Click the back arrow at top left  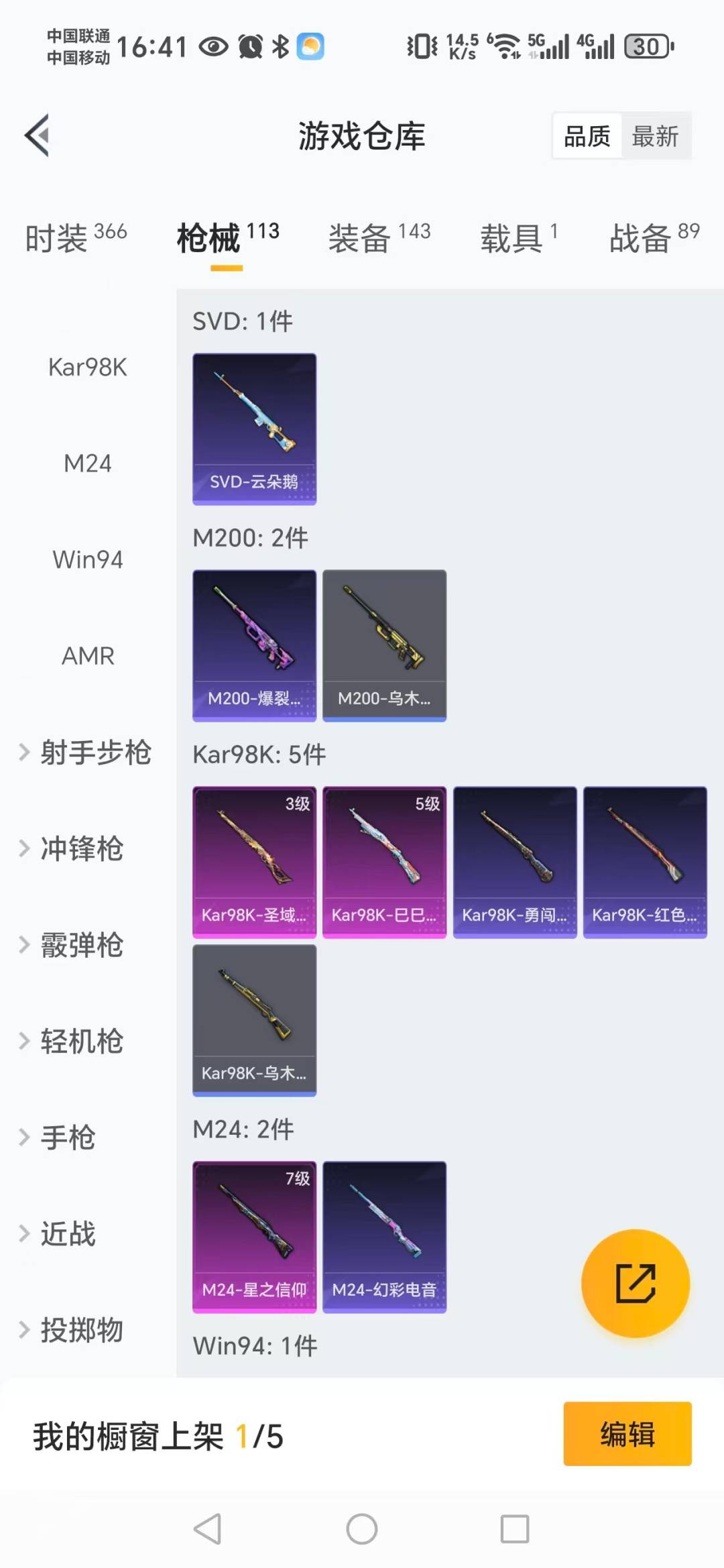point(38,134)
